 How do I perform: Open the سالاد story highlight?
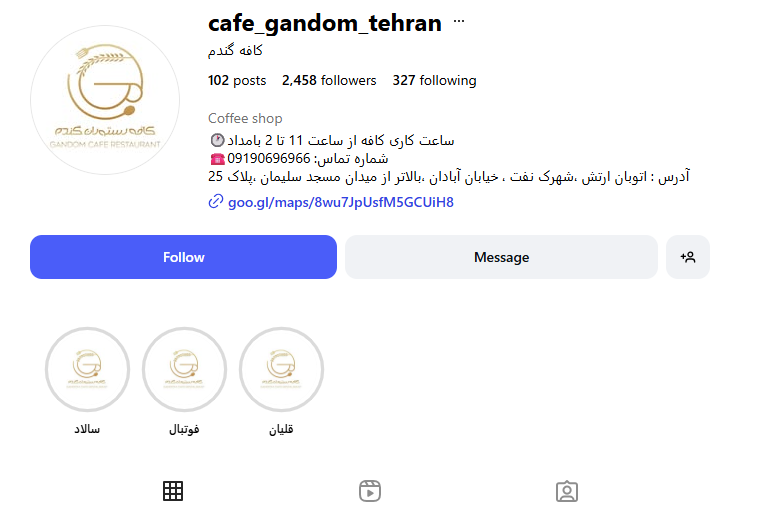[87, 369]
